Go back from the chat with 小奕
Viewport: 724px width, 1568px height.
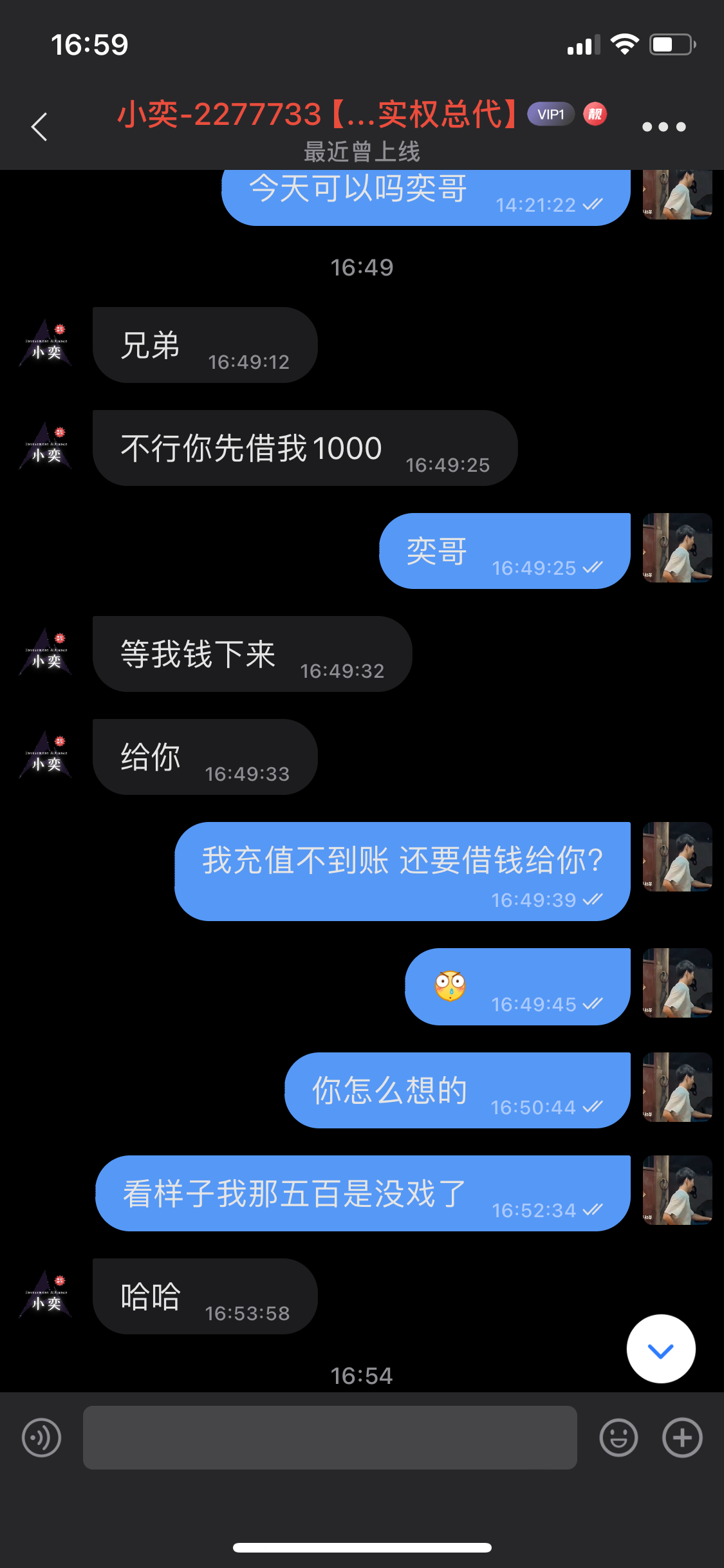[39, 126]
